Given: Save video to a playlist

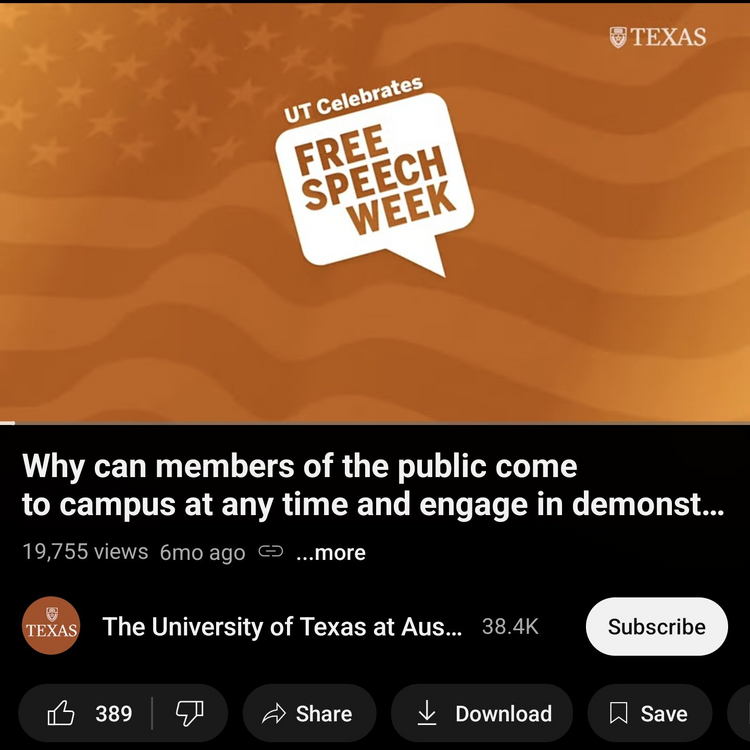Looking at the screenshot, I should pos(649,713).
